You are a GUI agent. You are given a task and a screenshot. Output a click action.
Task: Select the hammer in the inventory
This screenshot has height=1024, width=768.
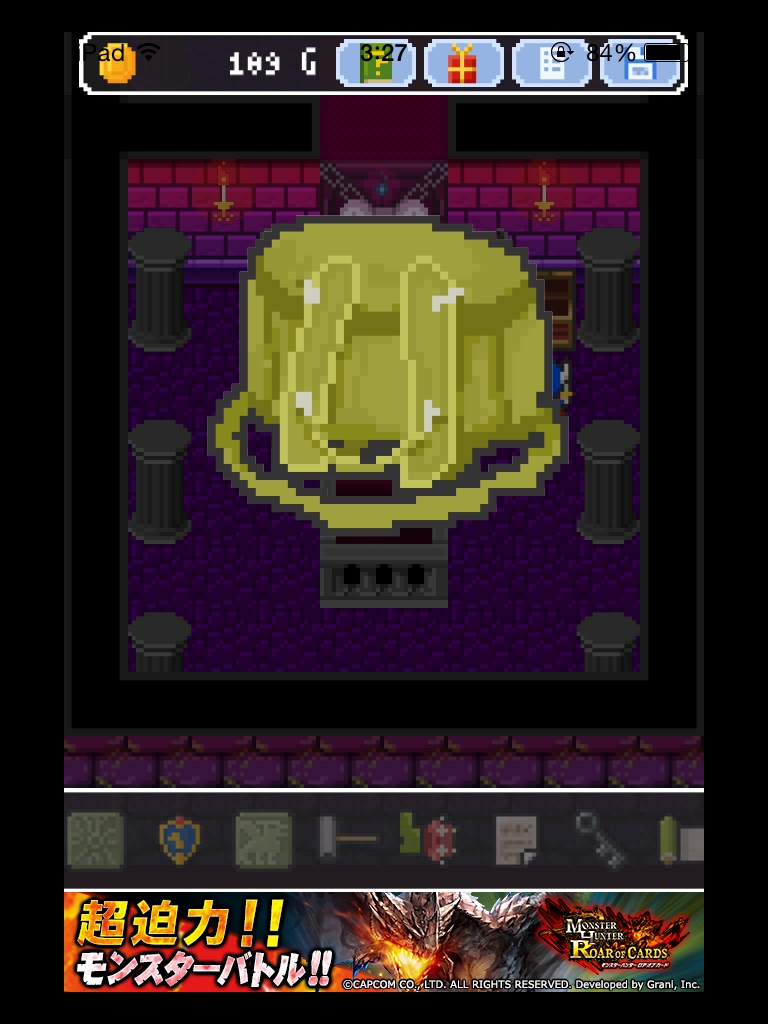pyautogui.click(x=346, y=838)
